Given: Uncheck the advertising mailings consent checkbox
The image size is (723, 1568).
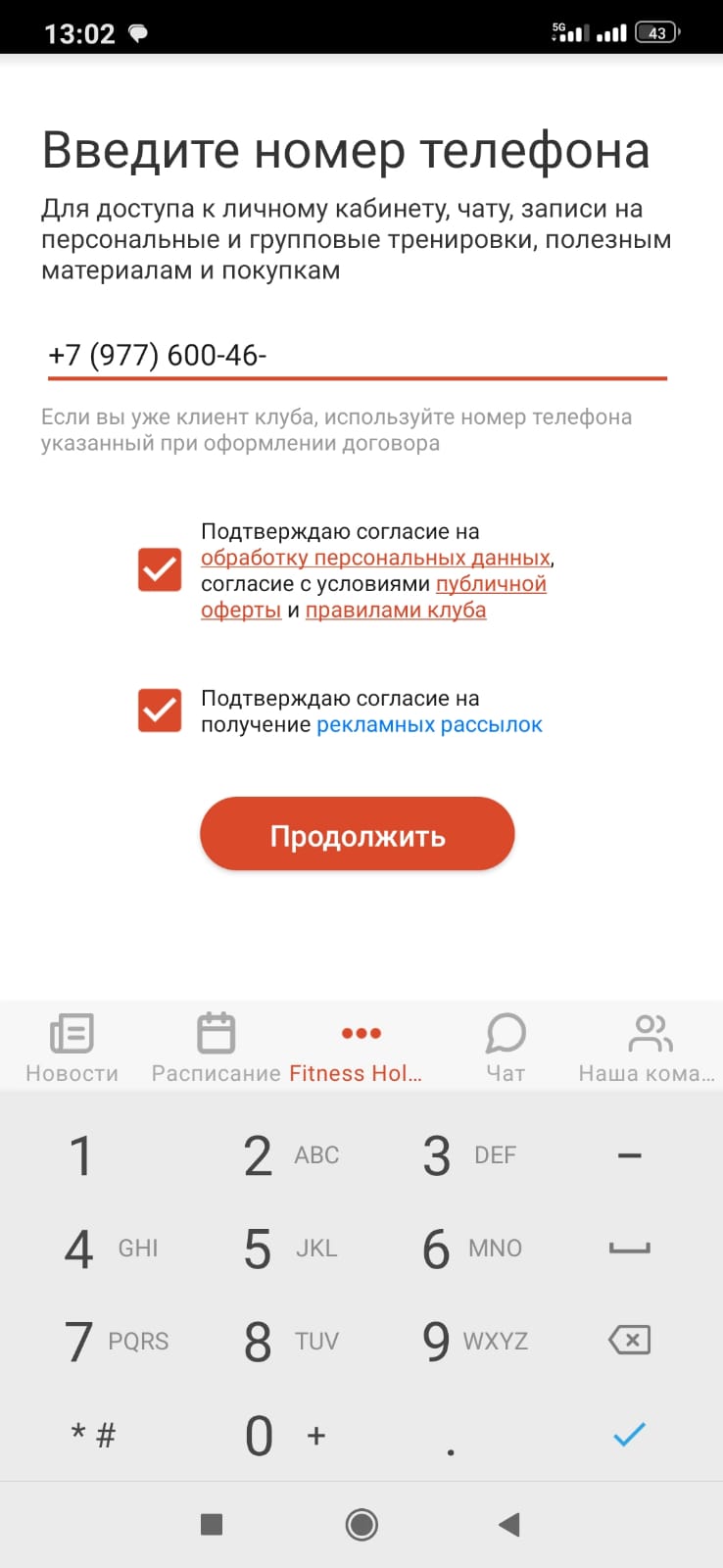Looking at the screenshot, I should (160, 710).
